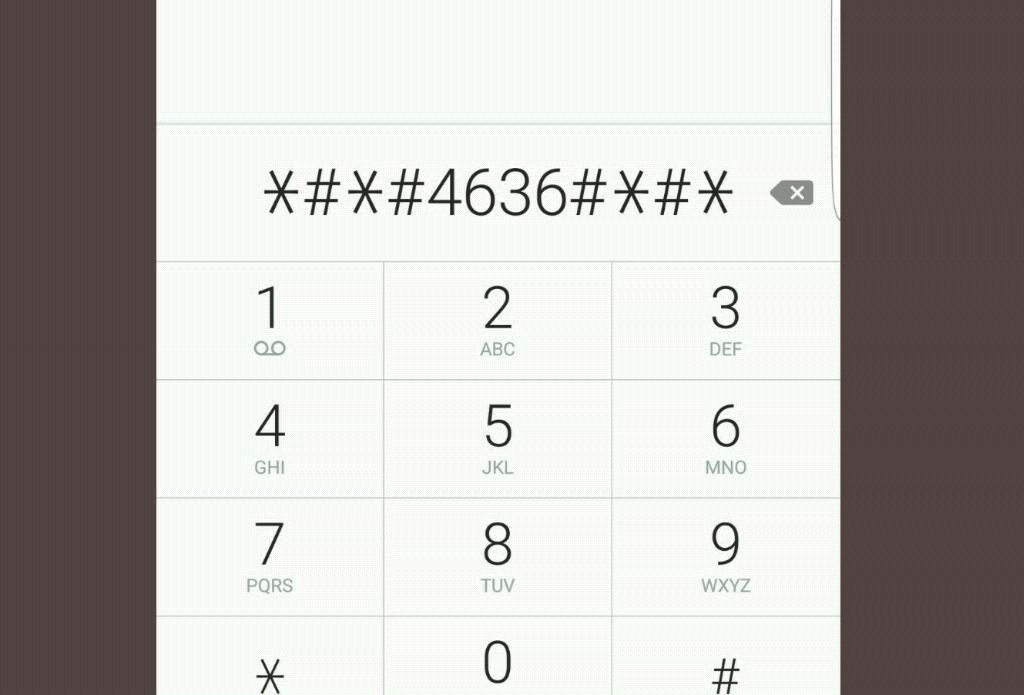Enter digit 2 ABC

point(497,320)
